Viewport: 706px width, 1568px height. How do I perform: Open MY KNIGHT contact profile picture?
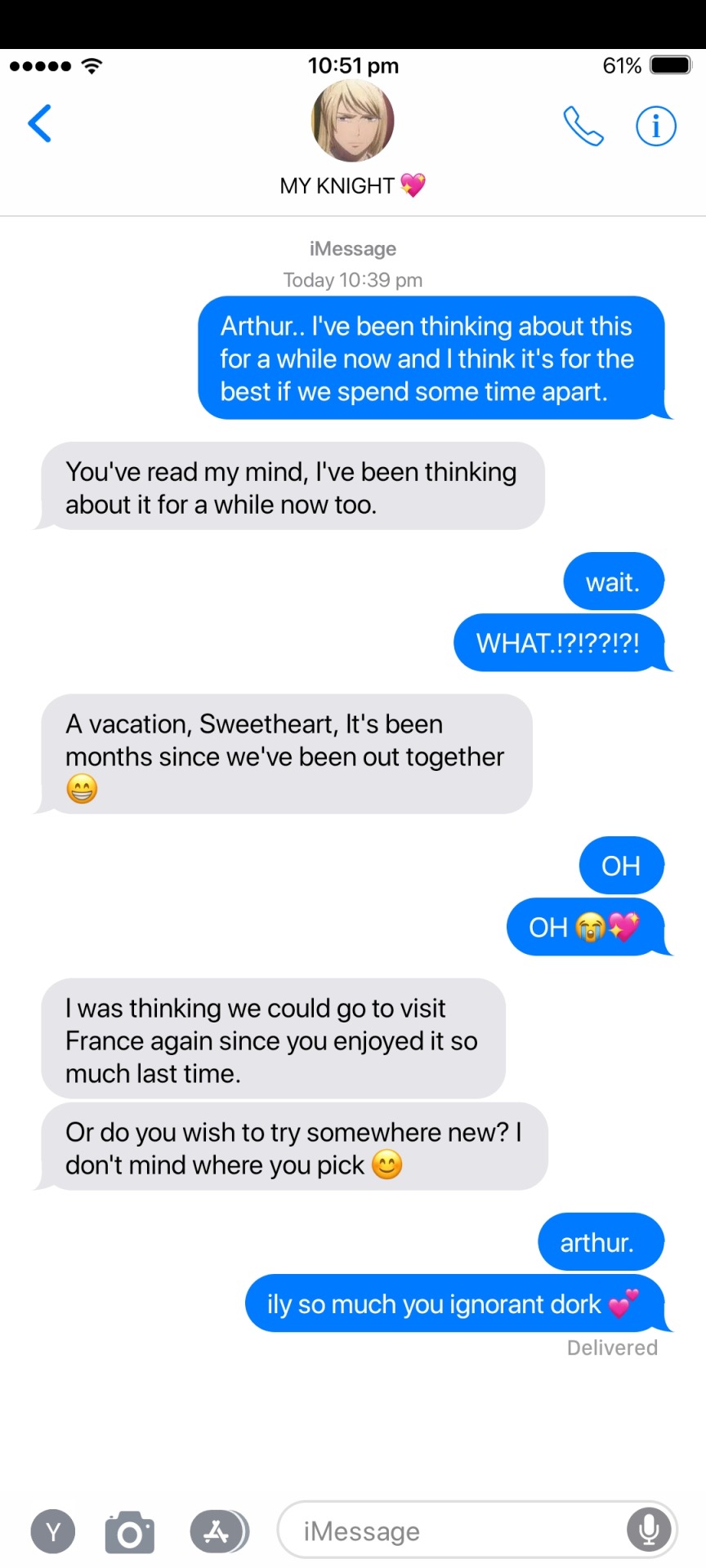pyautogui.click(x=353, y=122)
